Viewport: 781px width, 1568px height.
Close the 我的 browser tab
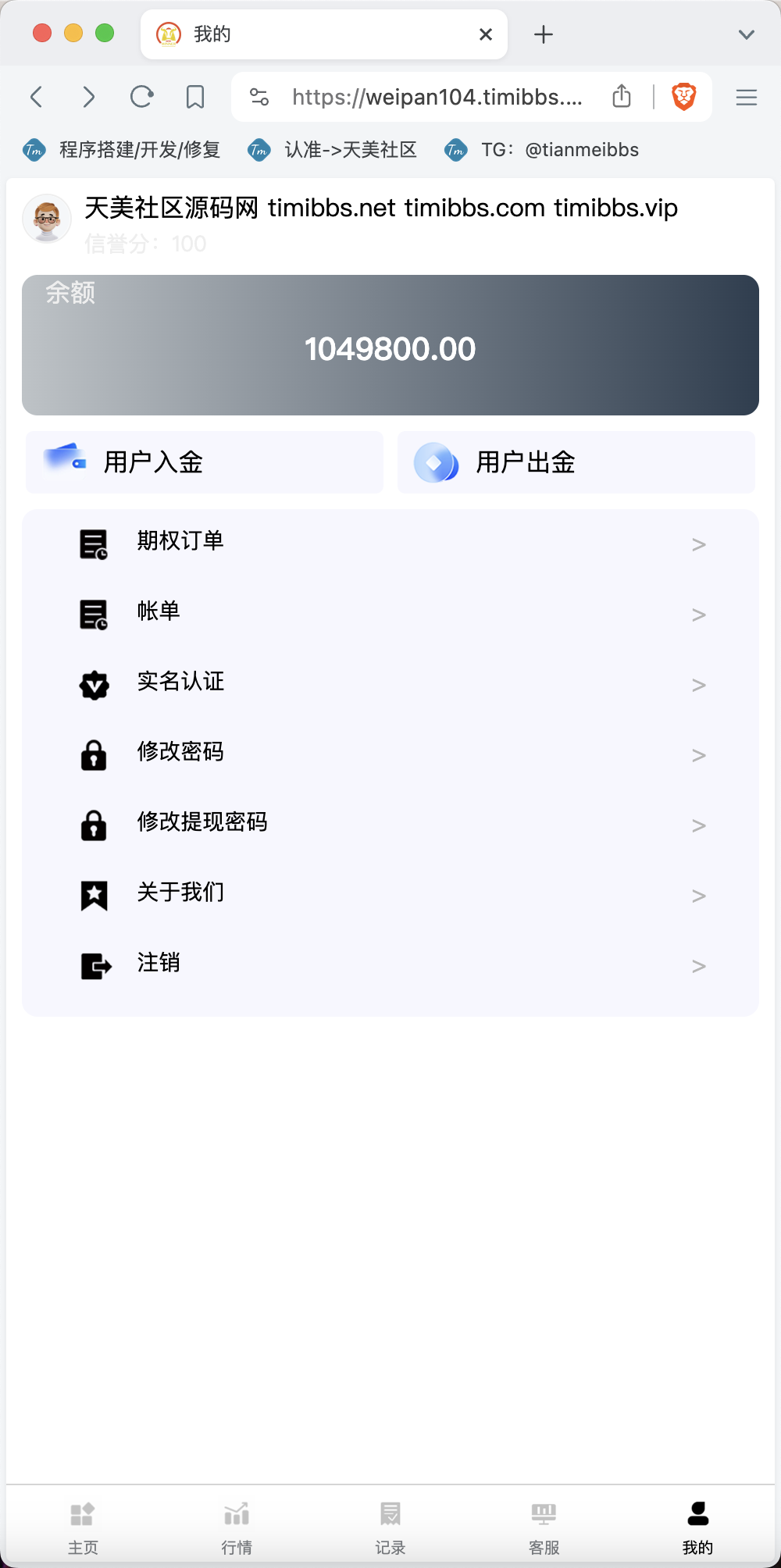pos(486,34)
